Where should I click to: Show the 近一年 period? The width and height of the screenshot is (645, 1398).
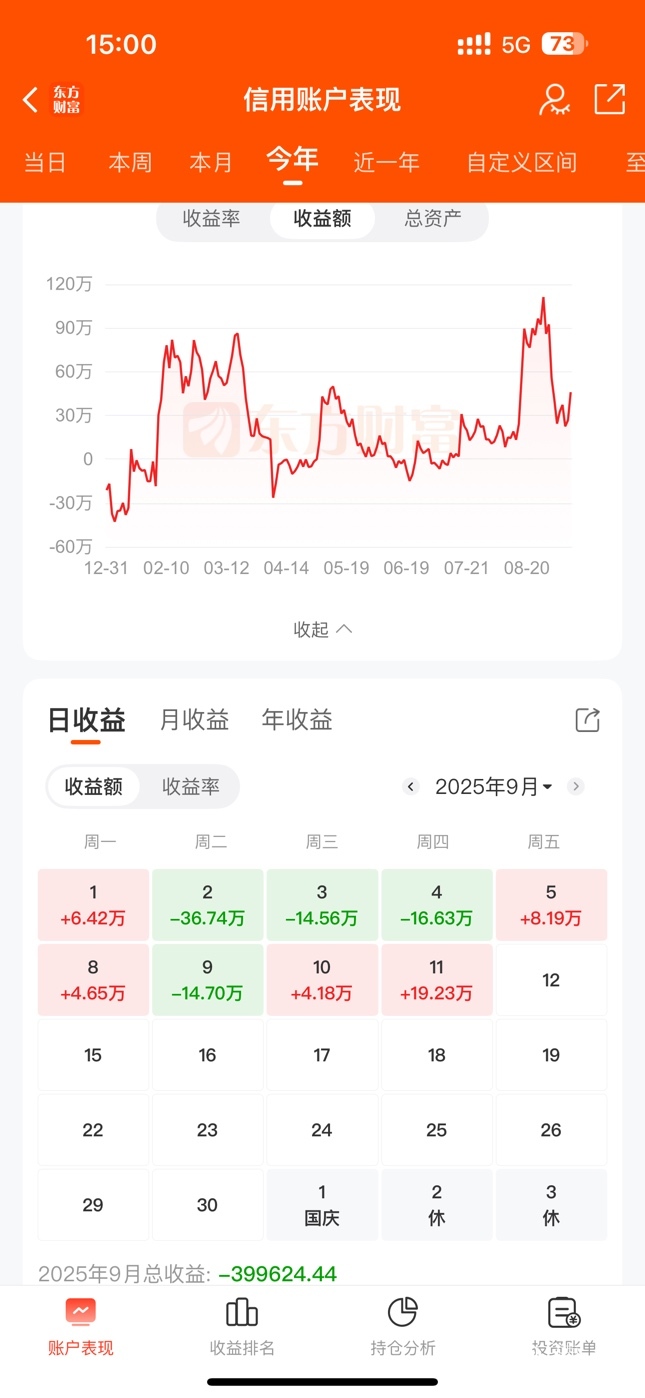click(x=386, y=162)
